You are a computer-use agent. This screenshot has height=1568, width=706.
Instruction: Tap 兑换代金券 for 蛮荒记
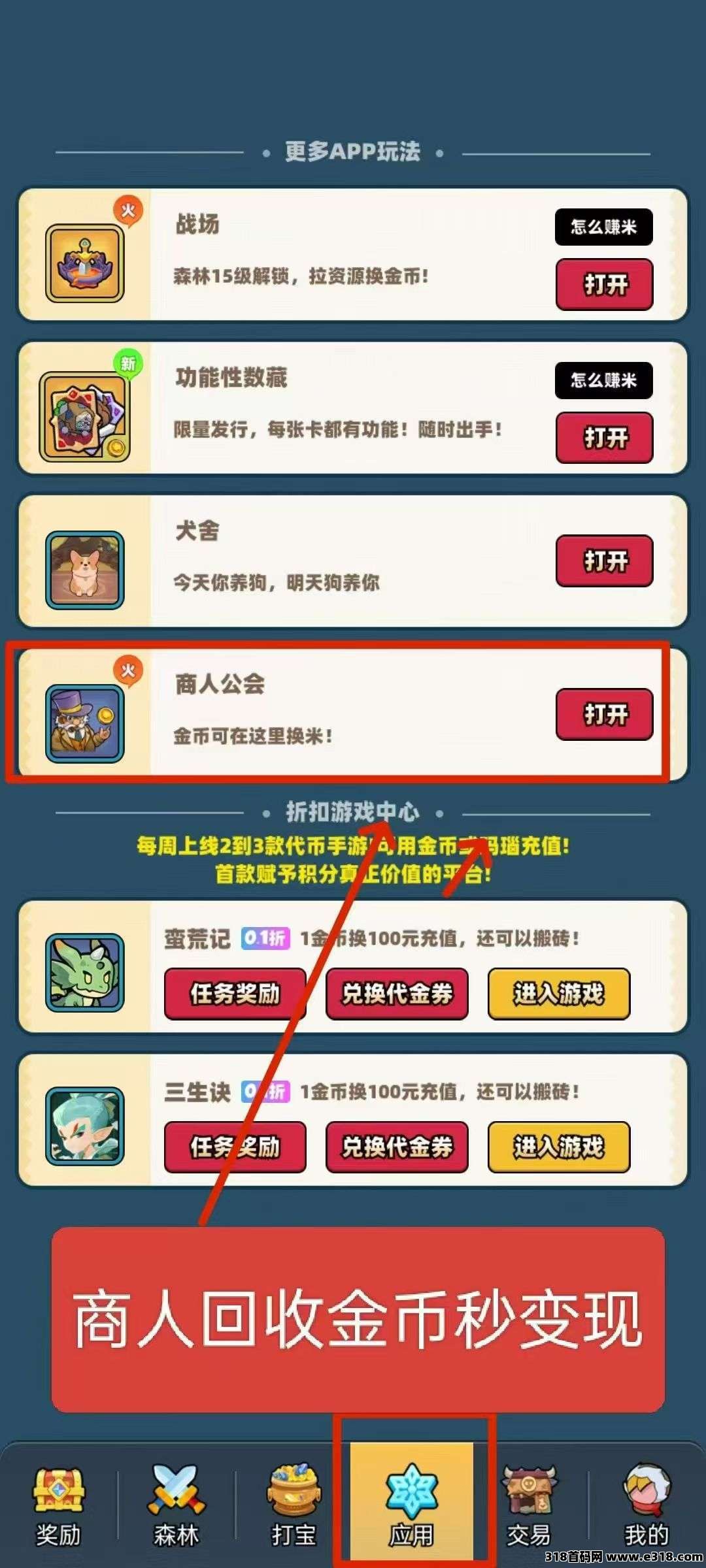[x=397, y=994]
